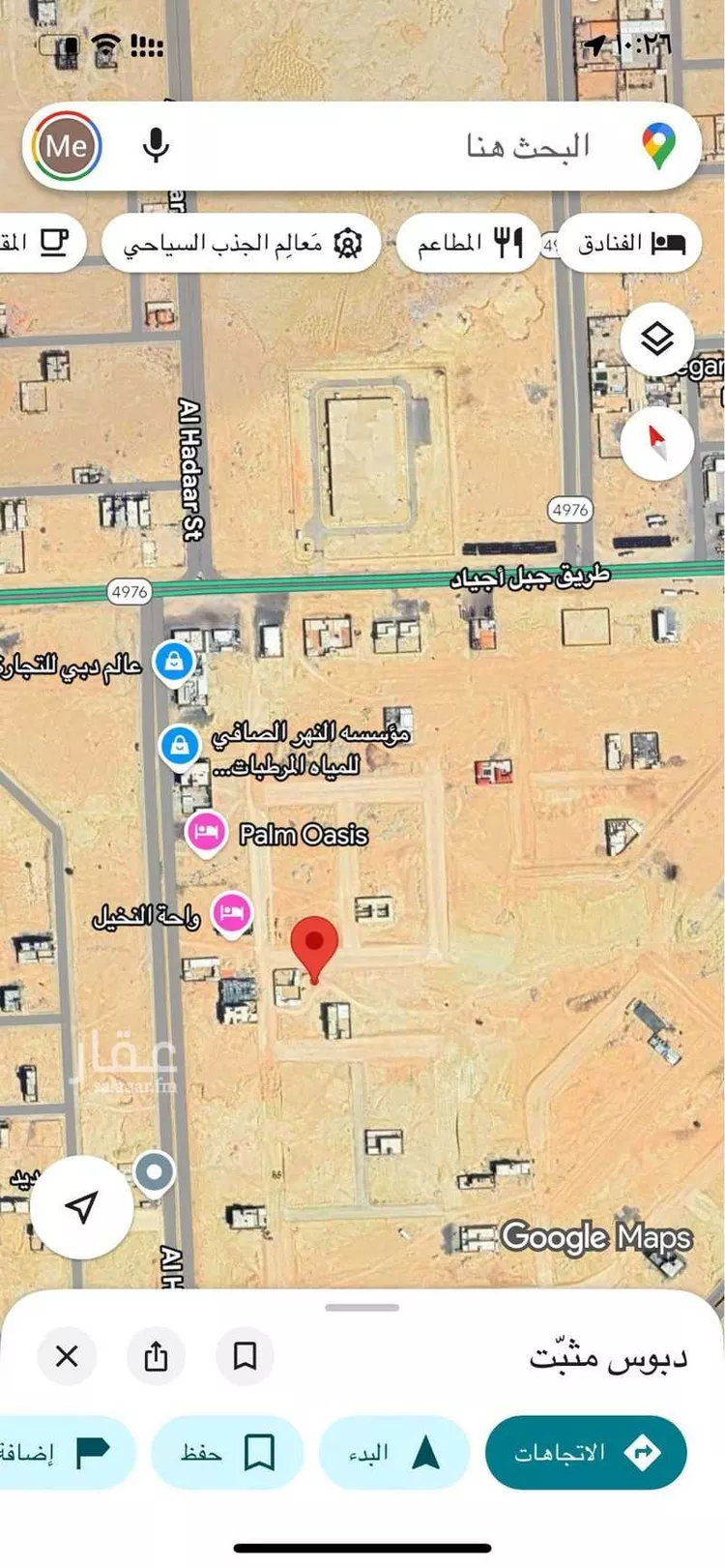Dismiss the pin details with the X
Image resolution: width=725 pixels, height=1568 pixels.
coord(66,1356)
